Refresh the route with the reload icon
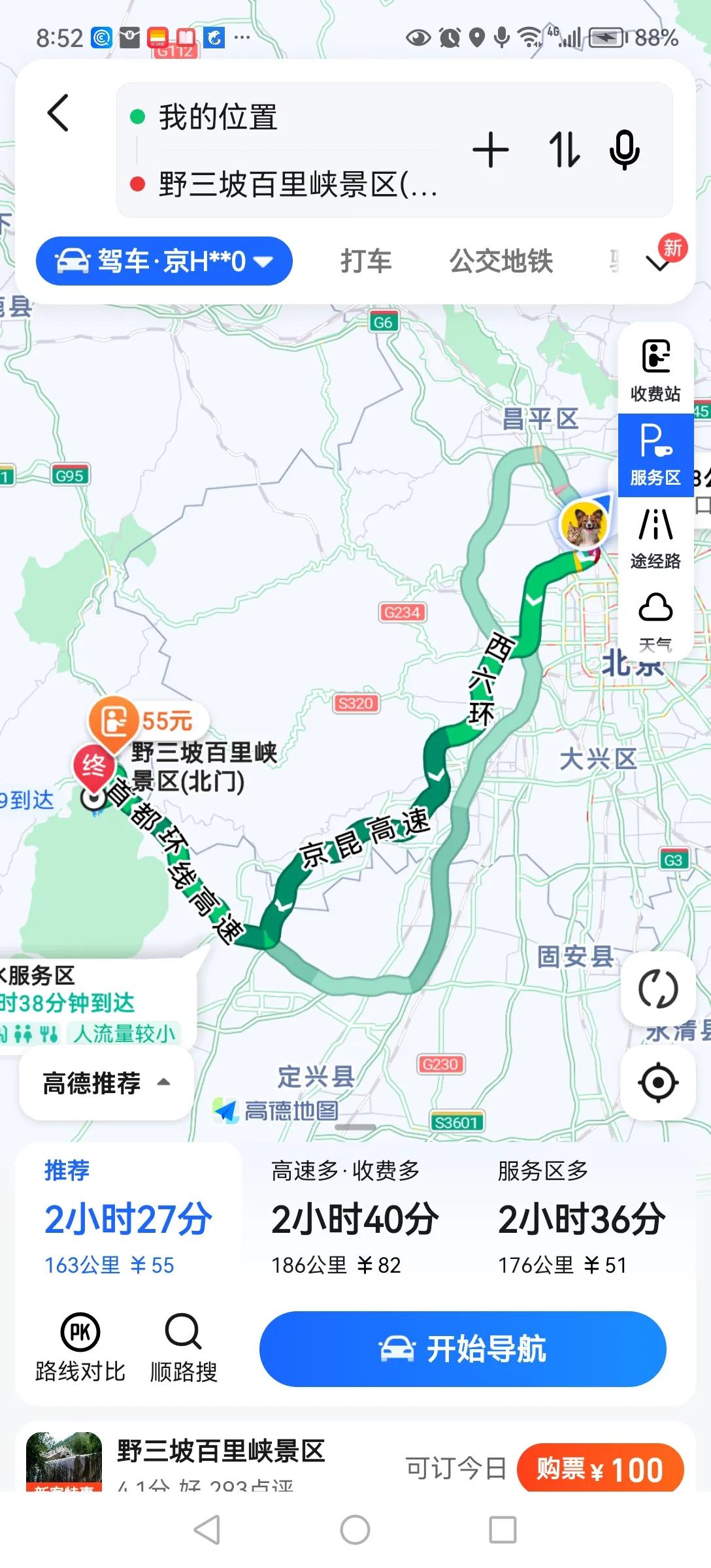The width and height of the screenshot is (711, 1568). [660, 988]
